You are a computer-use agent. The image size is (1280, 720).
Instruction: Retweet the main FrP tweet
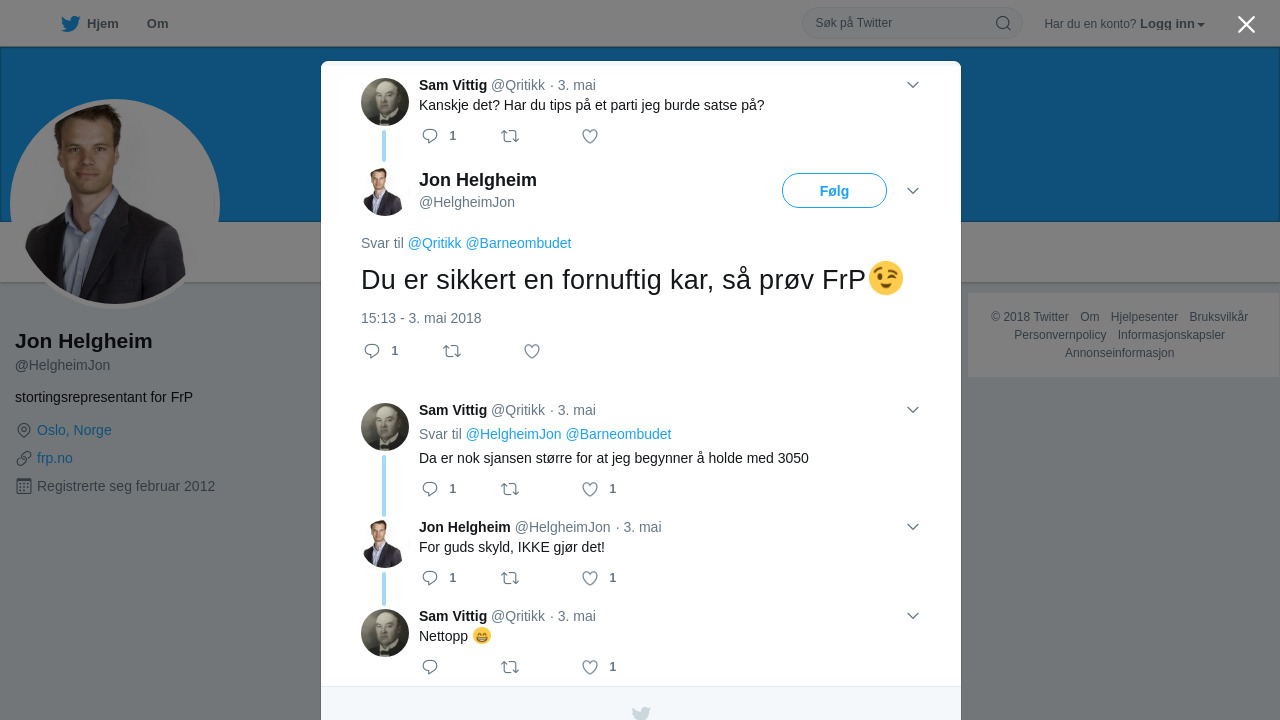coord(452,351)
